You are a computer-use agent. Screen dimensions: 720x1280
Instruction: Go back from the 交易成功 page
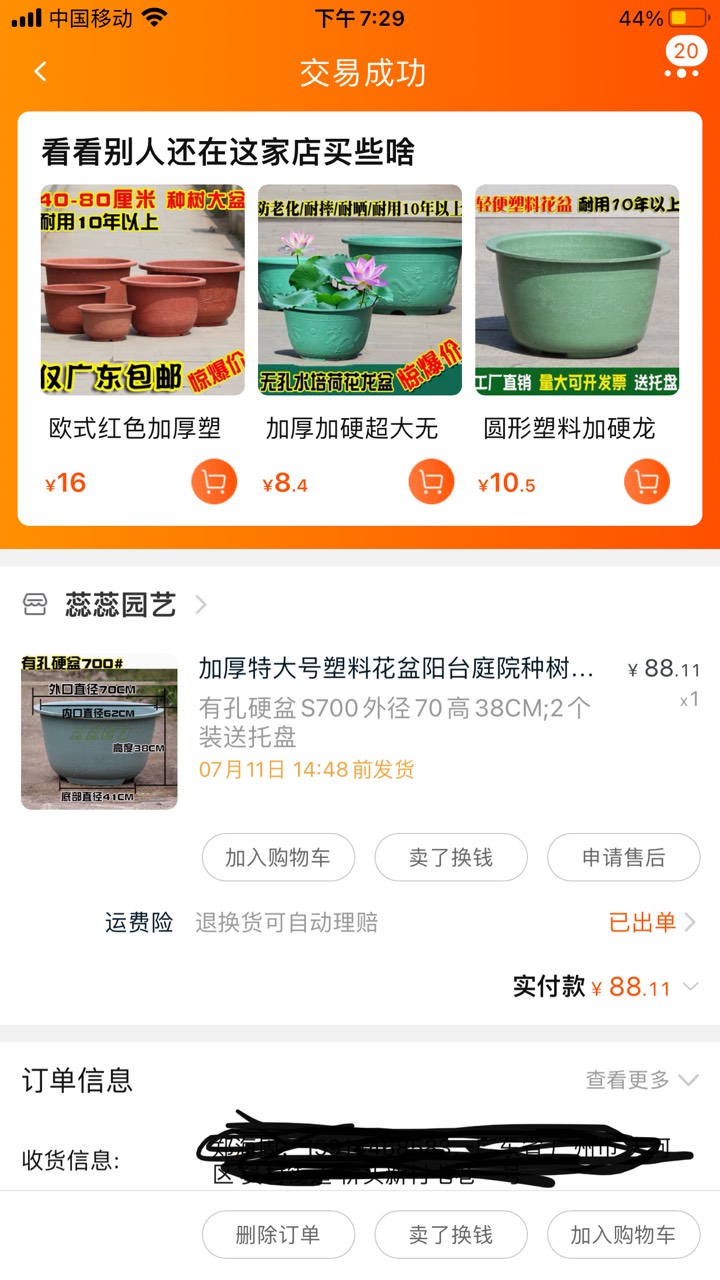[x=41, y=72]
